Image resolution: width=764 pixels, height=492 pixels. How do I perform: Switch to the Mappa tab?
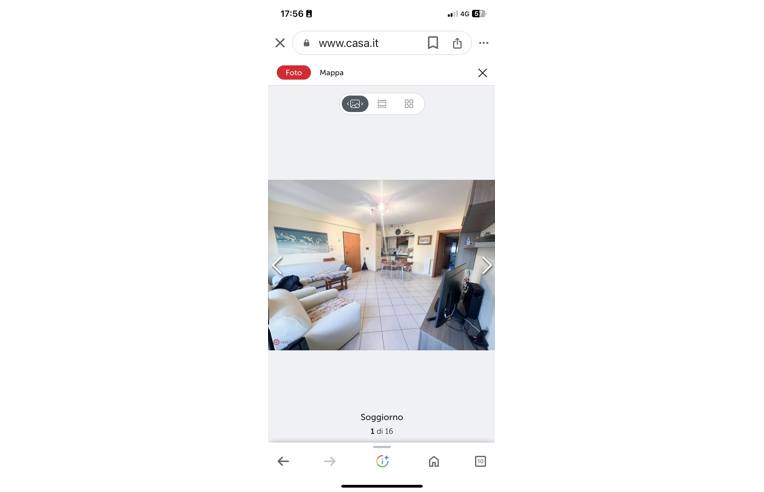tap(331, 73)
